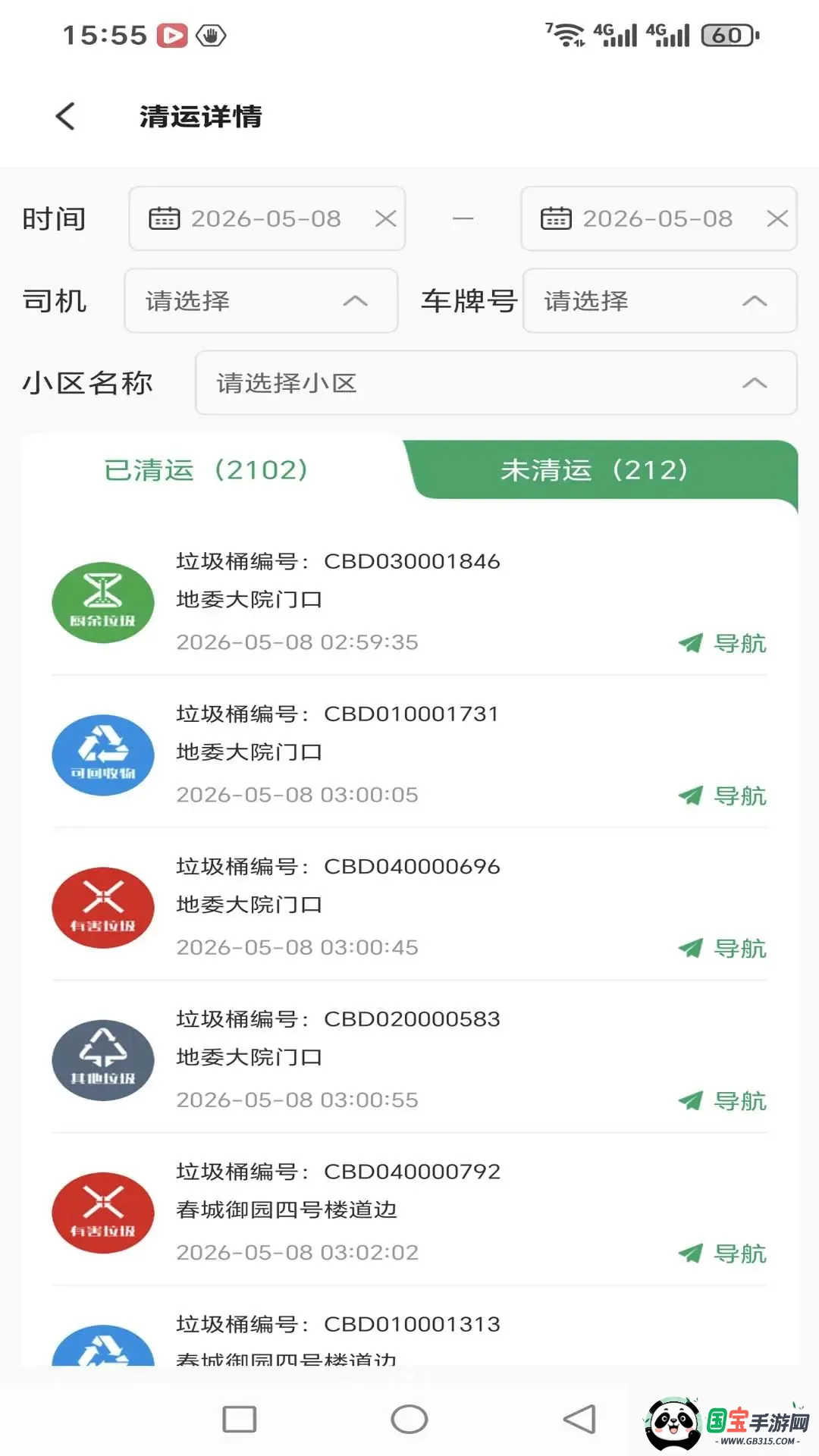Expand the 司机 dropdown
Image resolution: width=819 pixels, height=1456 pixels.
point(261,300)
